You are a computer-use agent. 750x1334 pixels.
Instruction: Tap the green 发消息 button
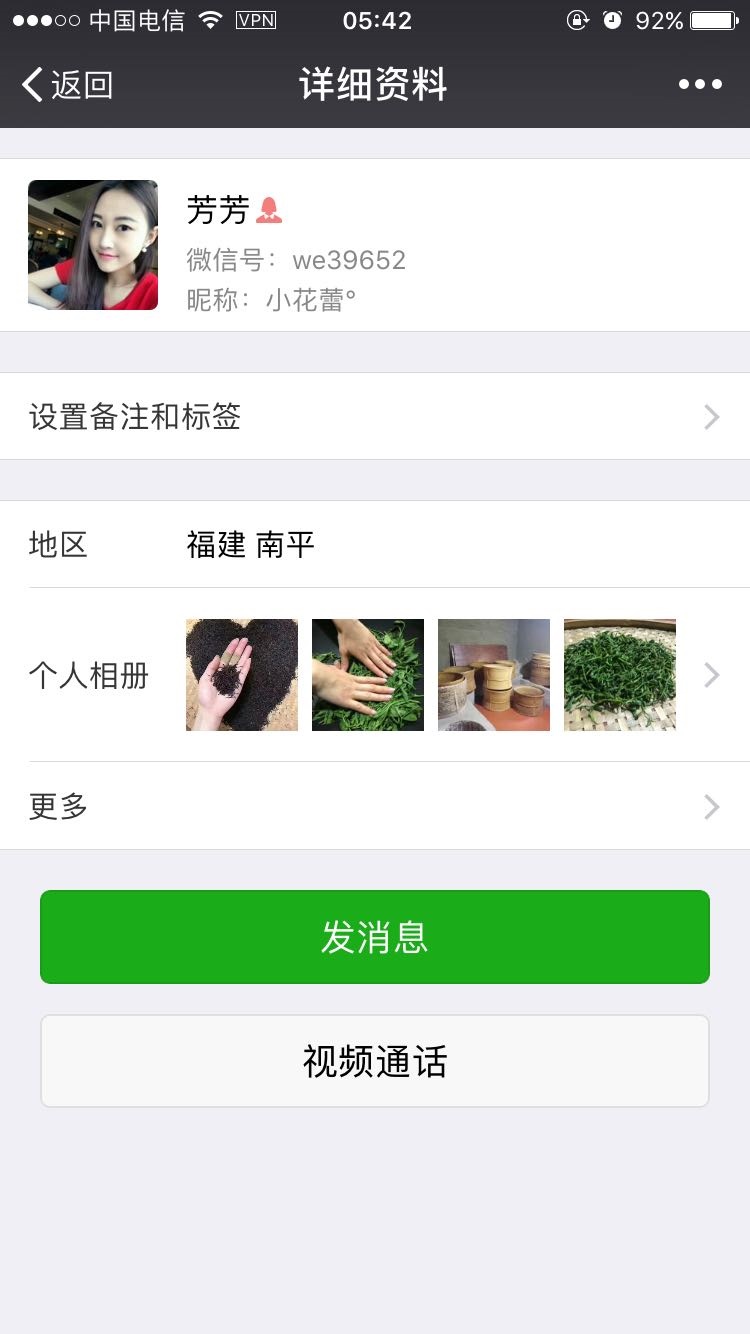pyautogui.click(x=375, y=937)
